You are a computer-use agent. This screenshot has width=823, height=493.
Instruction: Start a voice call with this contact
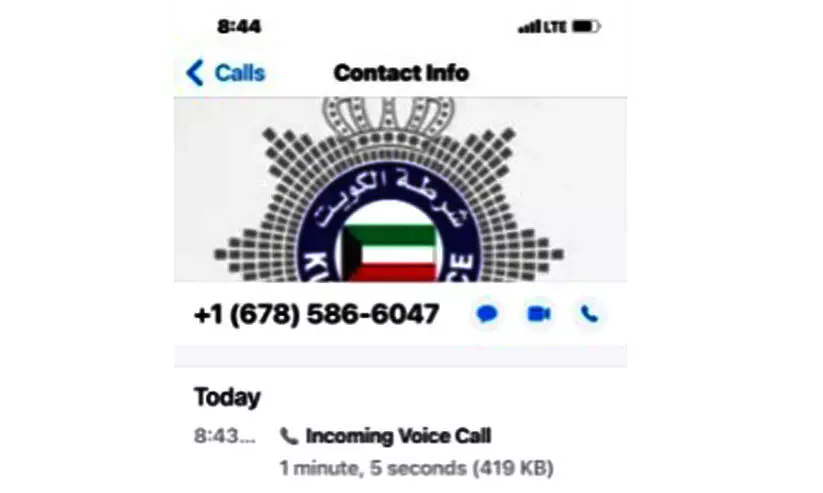[590, 315]
